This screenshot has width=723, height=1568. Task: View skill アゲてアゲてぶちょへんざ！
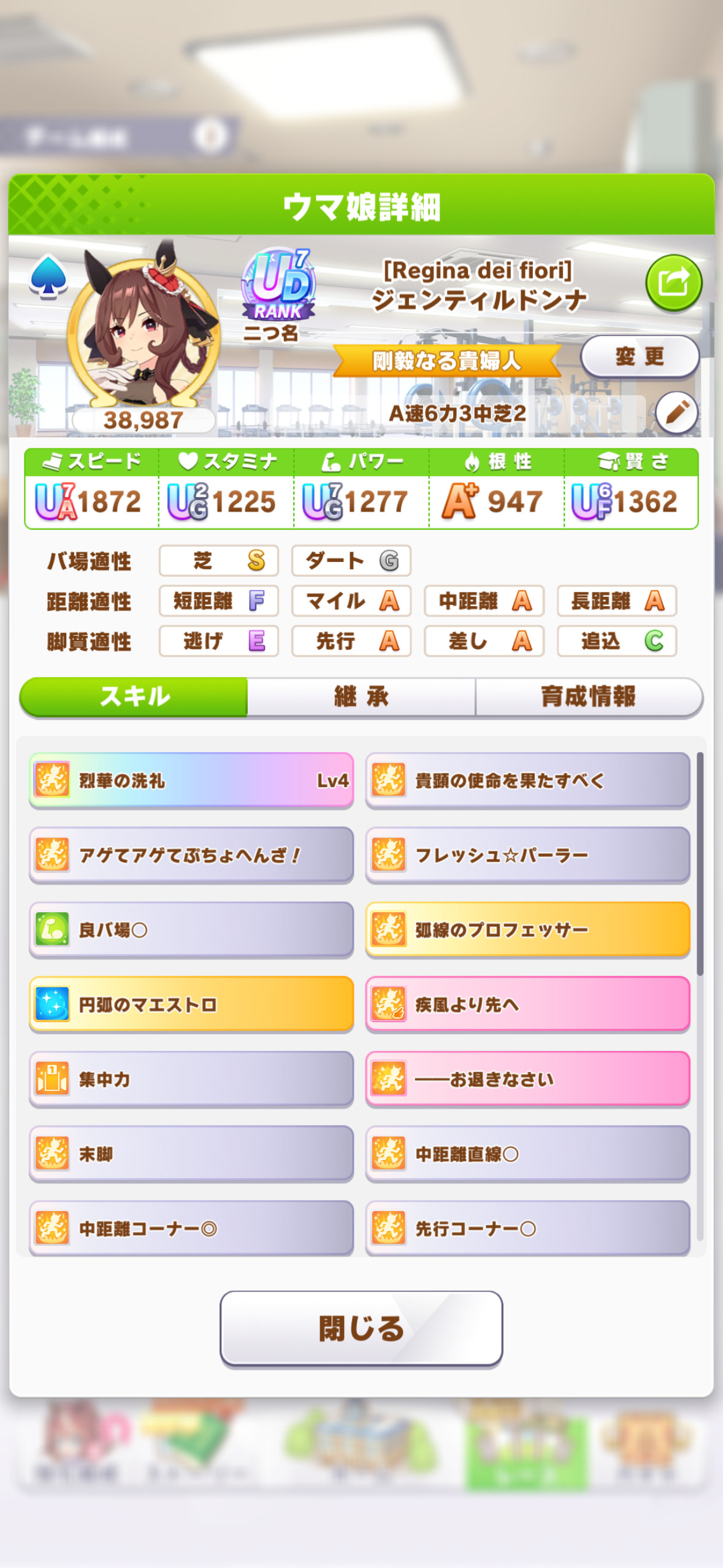click(191, 855)
